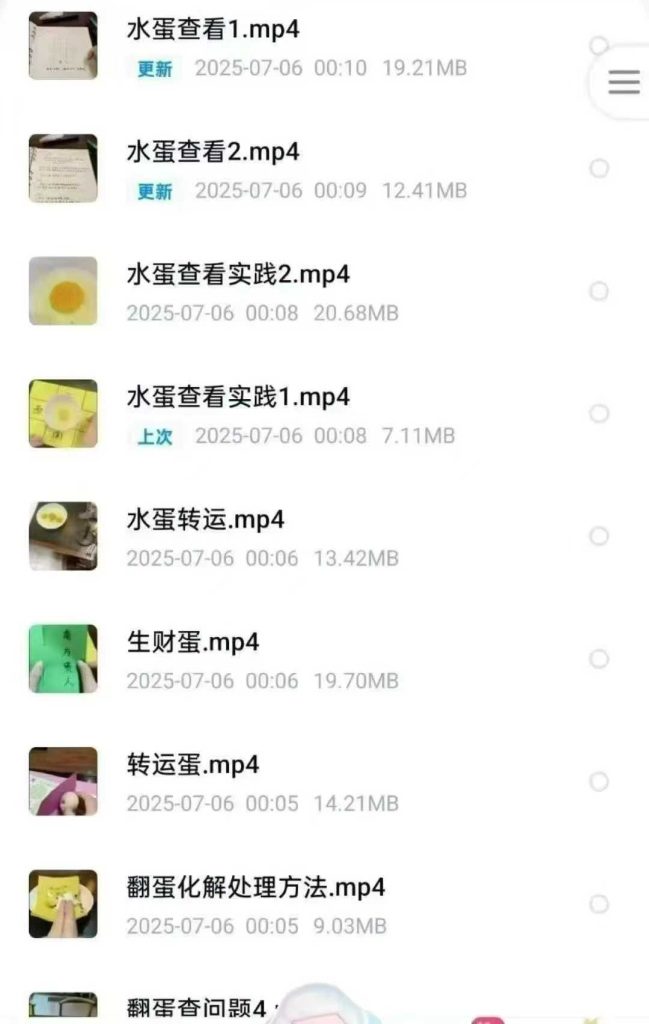Tick the selection circle for 转运蛋.mp4
This screenshot has height=1024, width=649.
599,781
